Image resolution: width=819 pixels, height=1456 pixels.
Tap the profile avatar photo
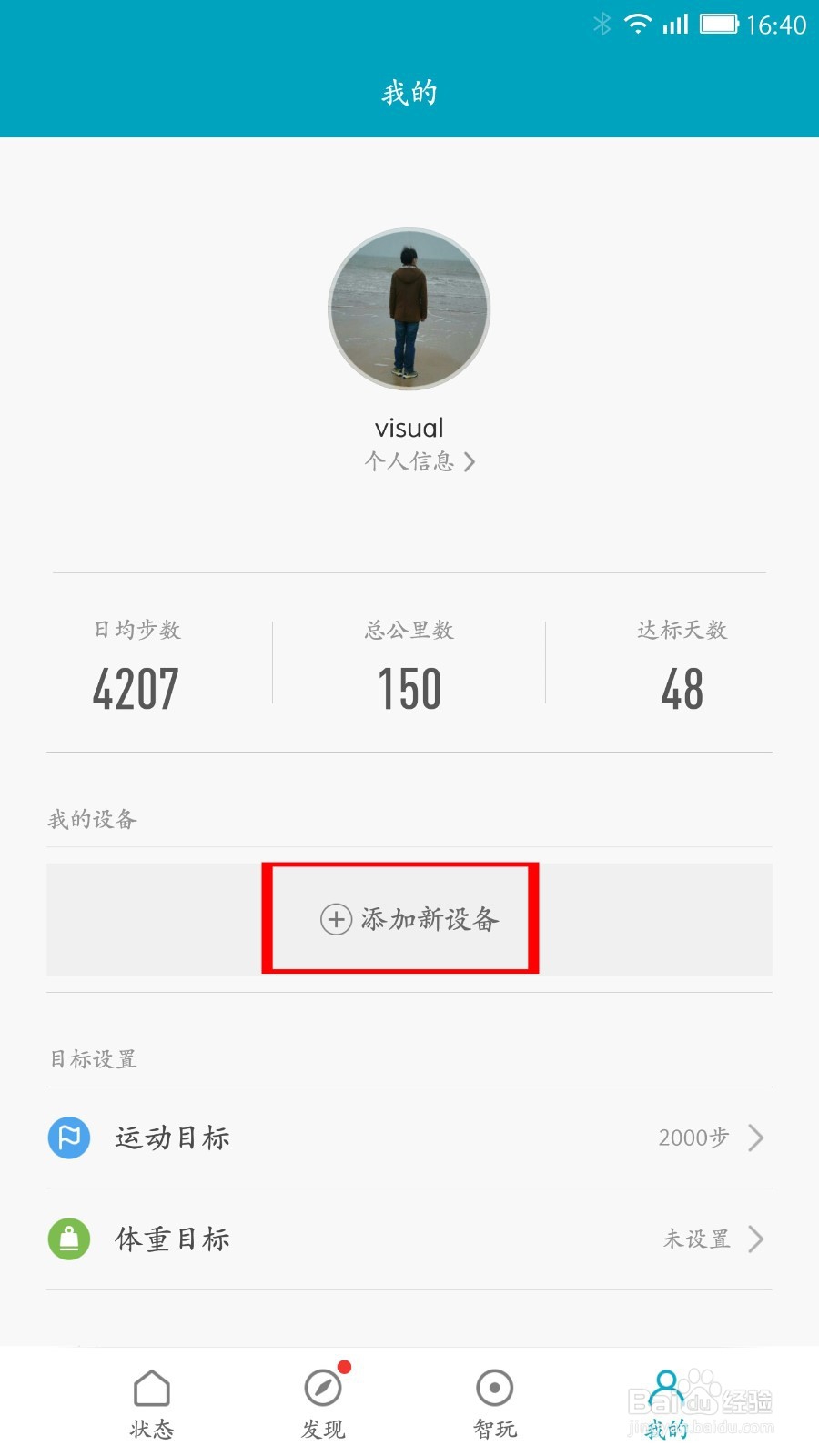tap(409, 308)
